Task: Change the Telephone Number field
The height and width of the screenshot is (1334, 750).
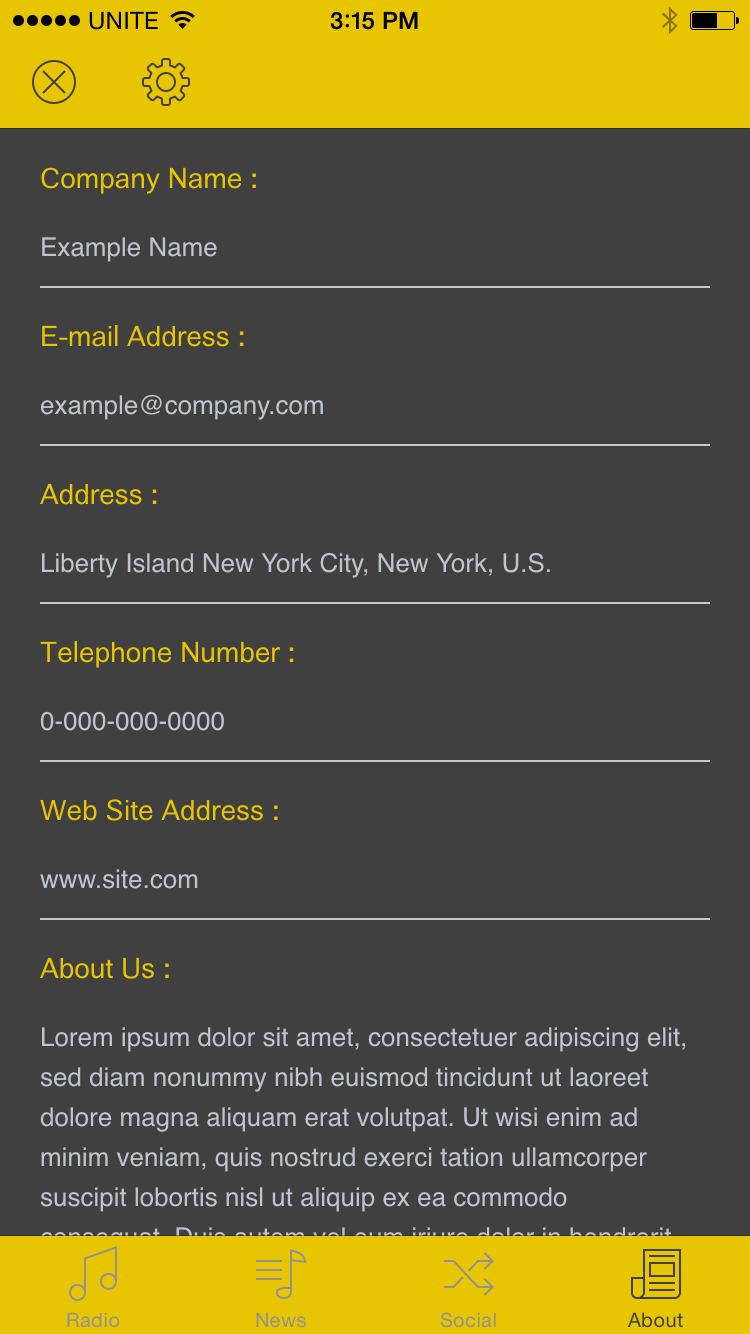Action: (374, 722)
